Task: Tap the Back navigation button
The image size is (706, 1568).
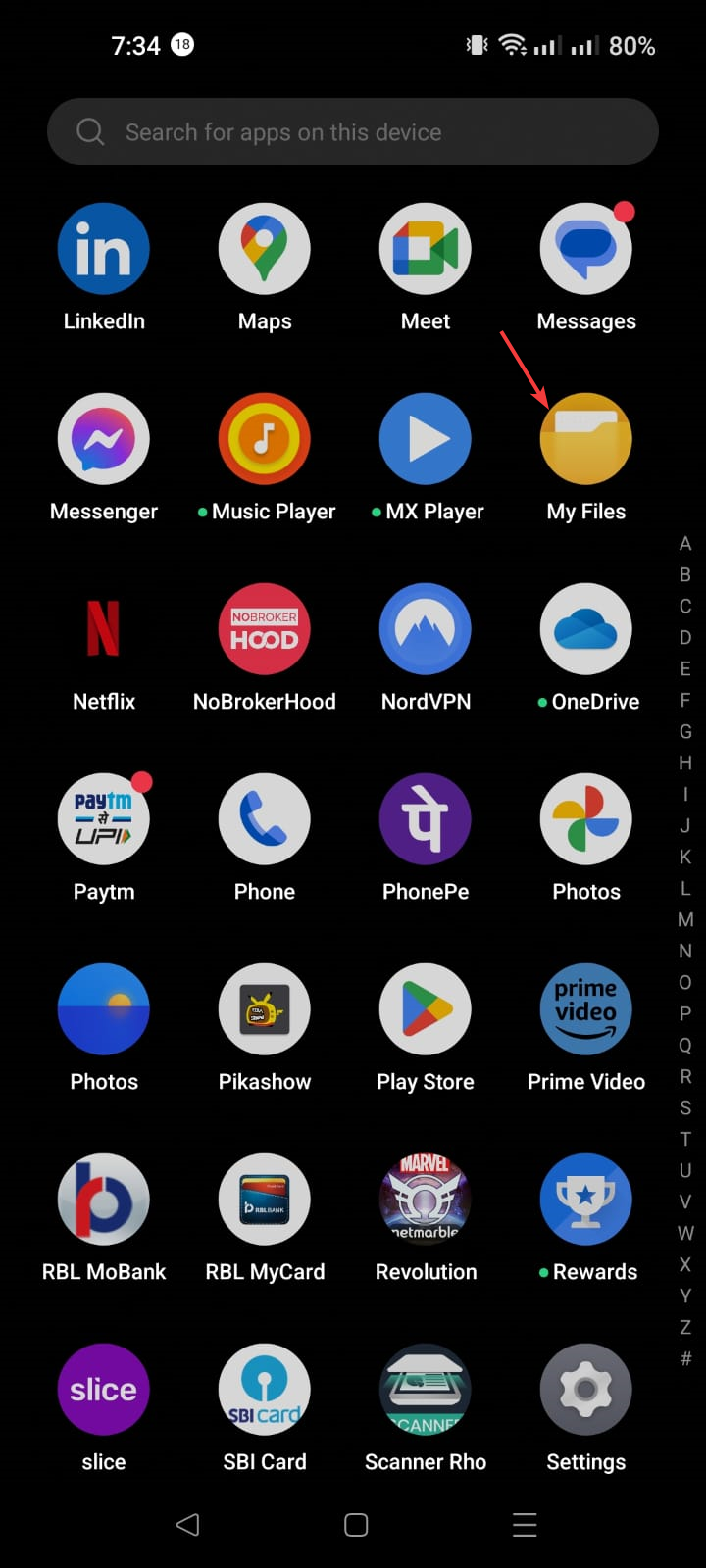Action: tap(188, 1525)
